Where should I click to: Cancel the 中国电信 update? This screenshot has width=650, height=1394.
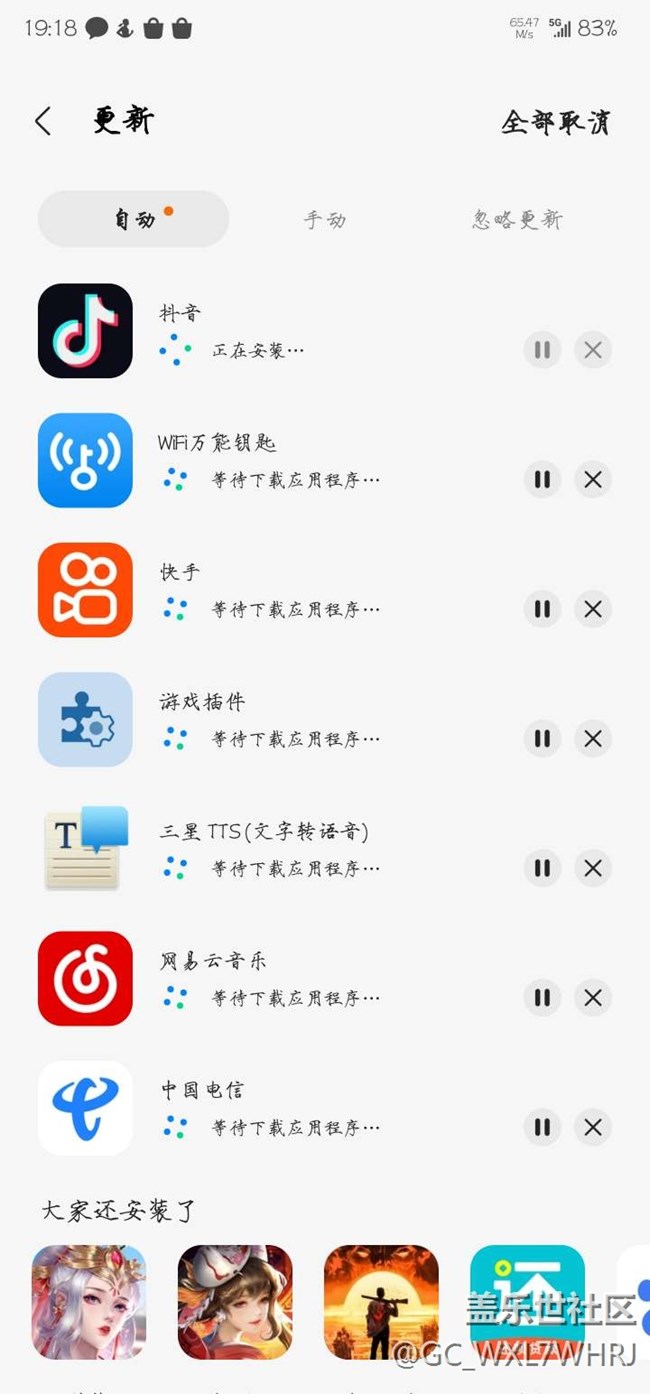[x=593, y=1128]
